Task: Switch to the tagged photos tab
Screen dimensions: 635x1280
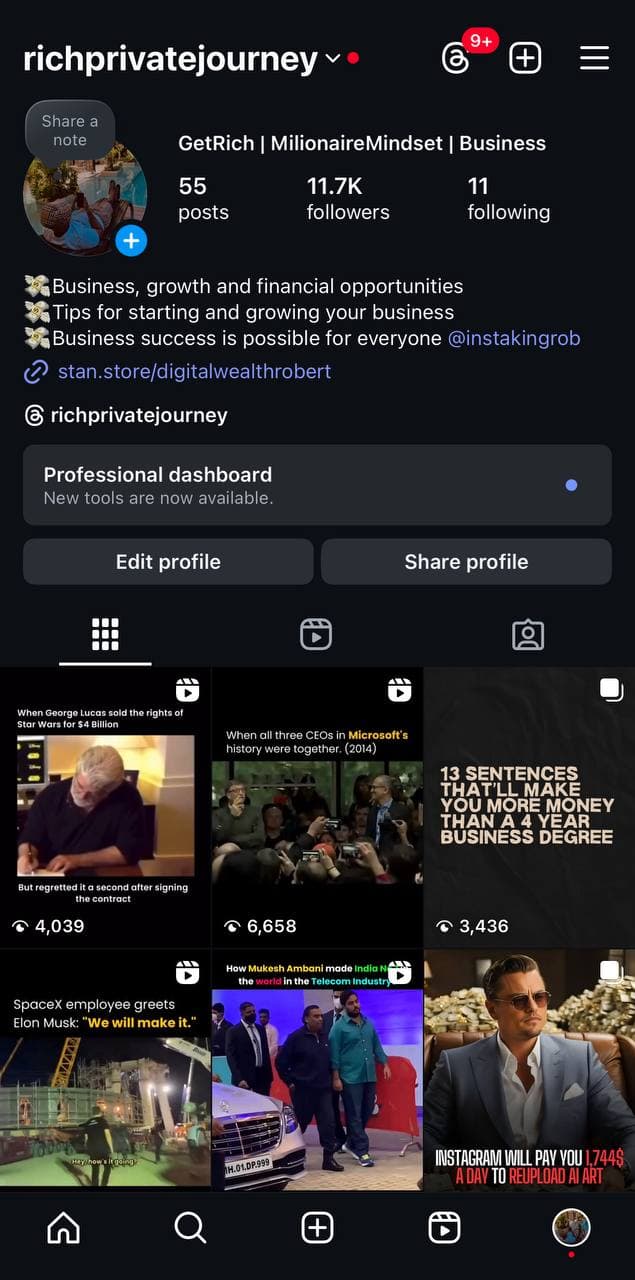Action: (x=527, y=634)
